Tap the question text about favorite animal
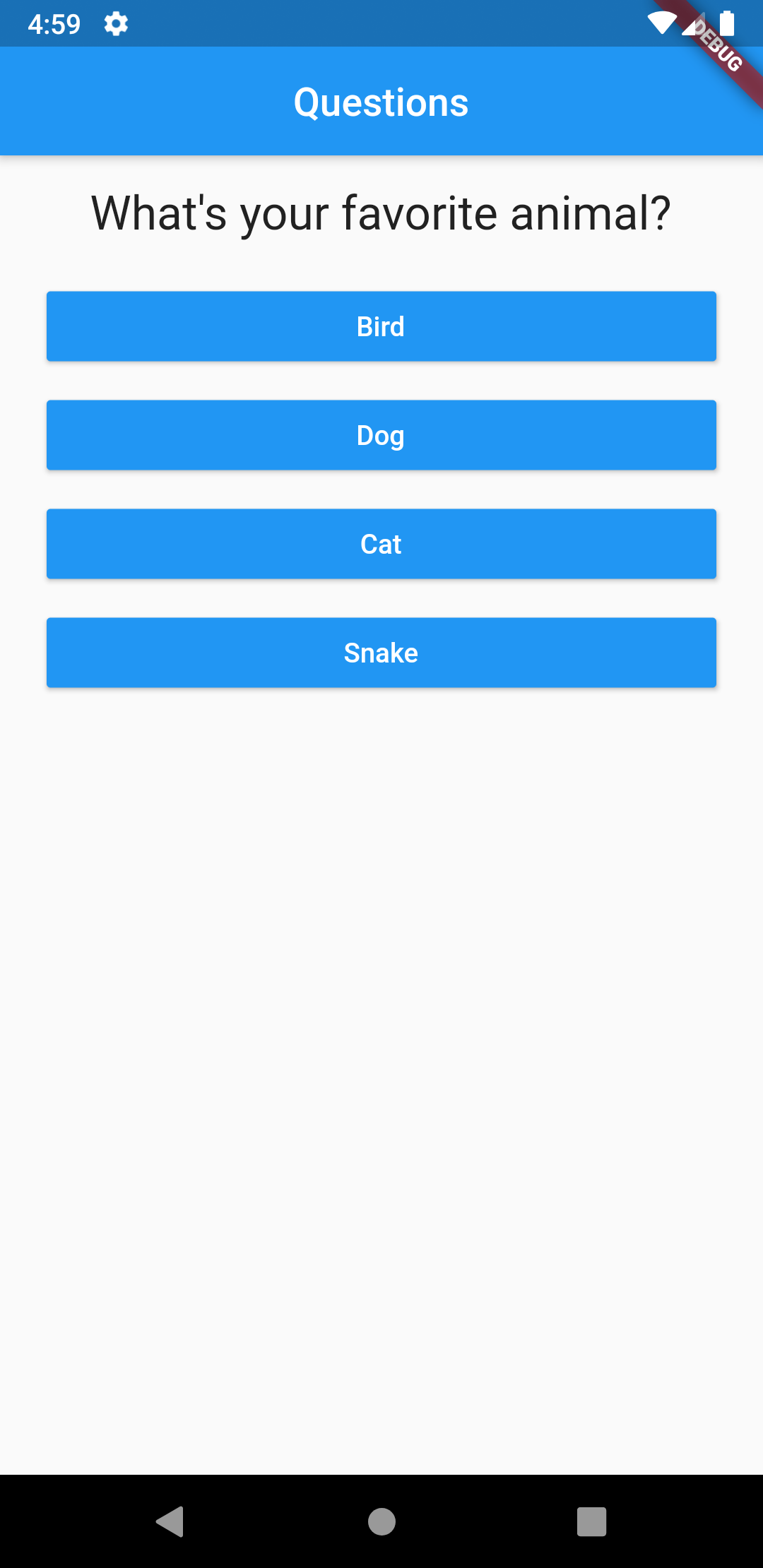The height and width of the screenshot is (1568, 763). click(381, 210)
